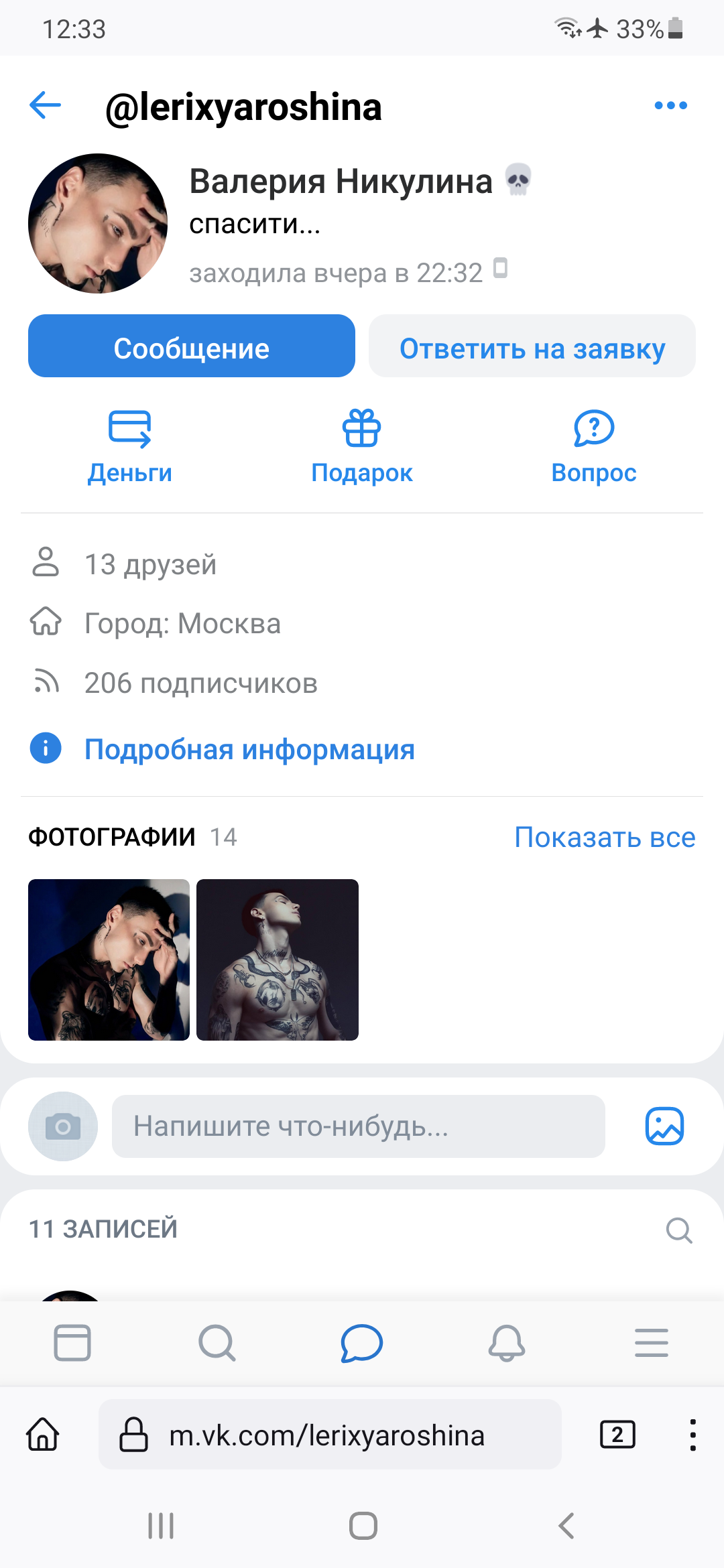The image size is (724, 1568).
Task: Open Подробная информация link
Action: 249,749
